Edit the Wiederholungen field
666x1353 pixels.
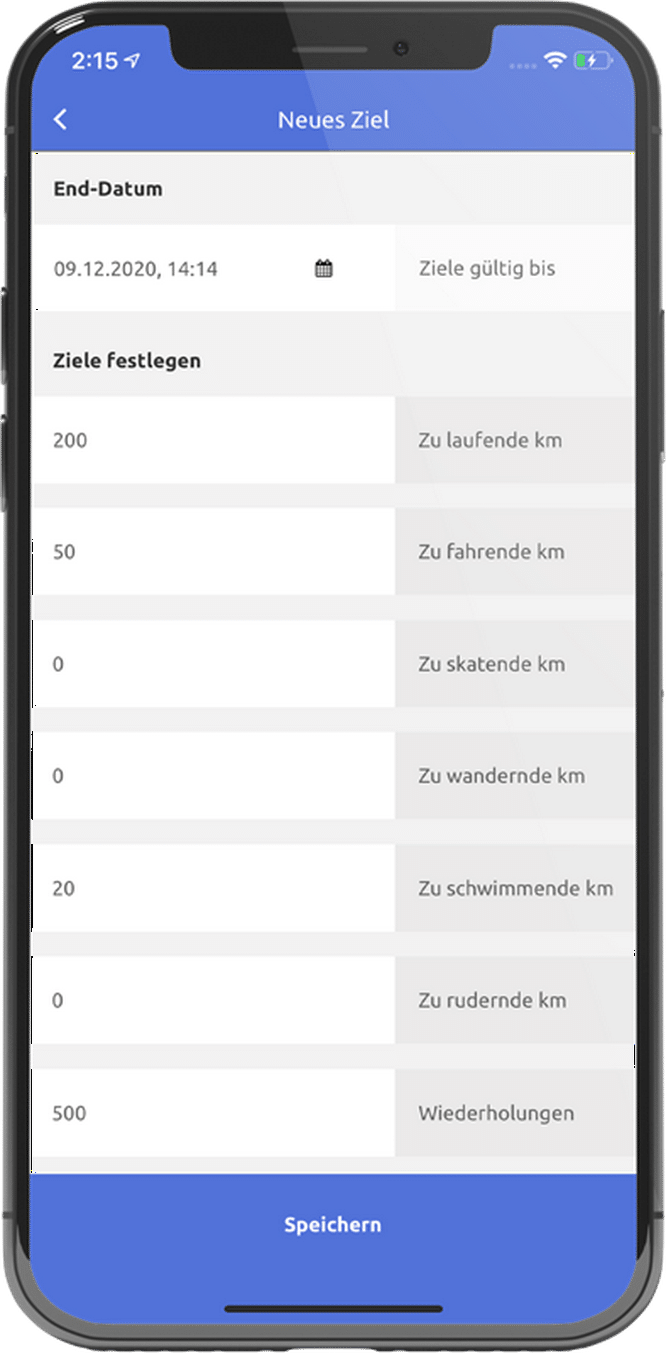(x=212, y=1113)
